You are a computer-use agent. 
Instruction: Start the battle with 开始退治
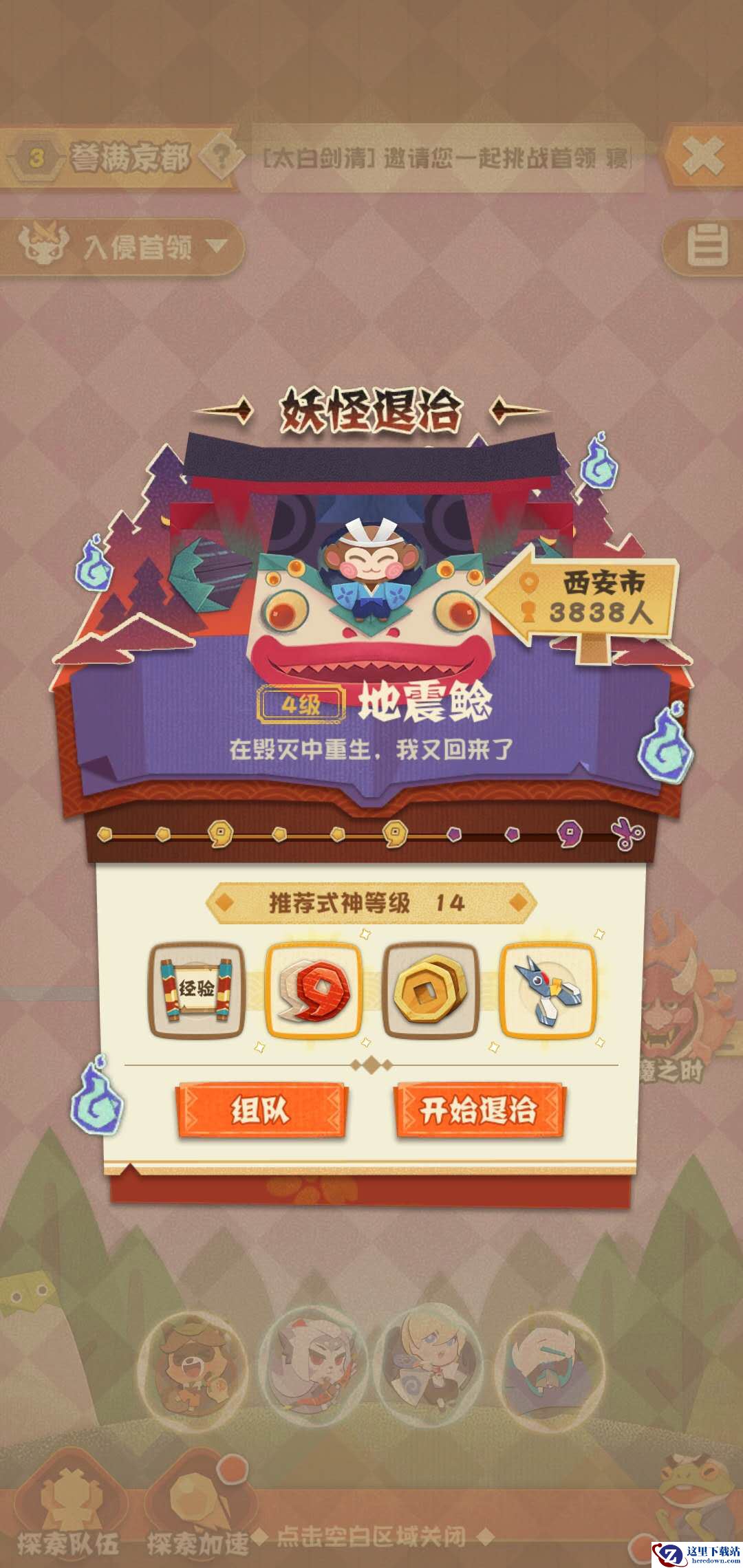479,1110
